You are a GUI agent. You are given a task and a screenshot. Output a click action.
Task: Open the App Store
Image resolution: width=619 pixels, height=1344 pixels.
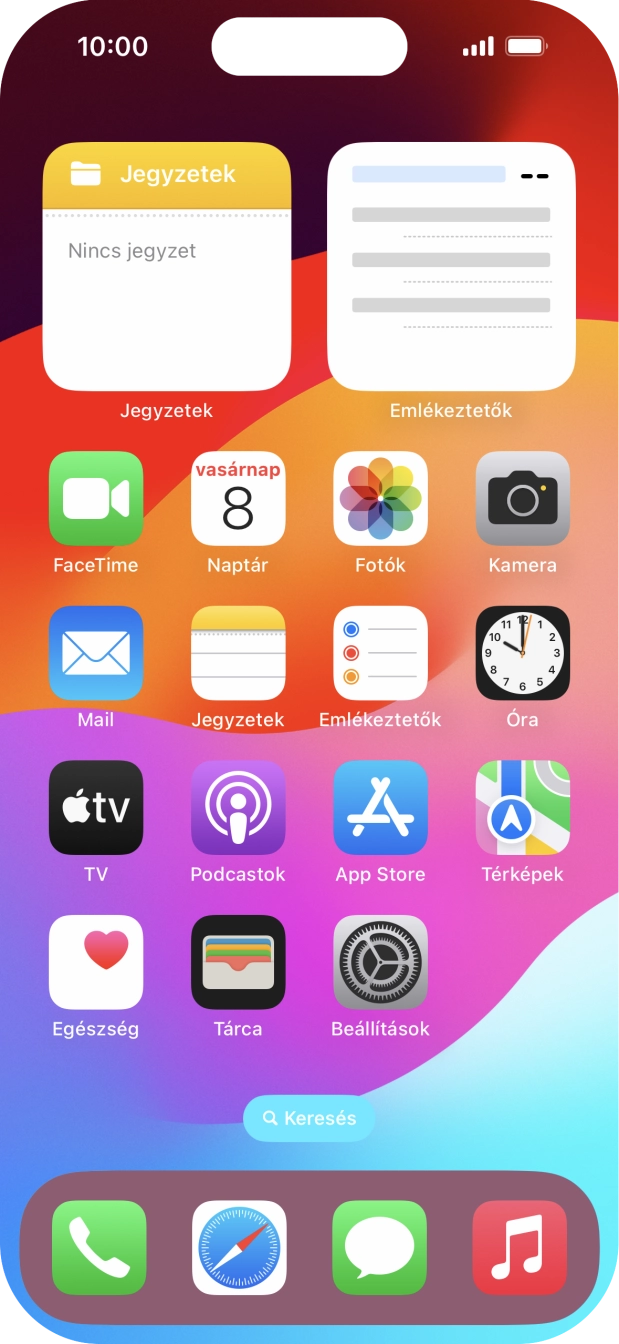380,807
